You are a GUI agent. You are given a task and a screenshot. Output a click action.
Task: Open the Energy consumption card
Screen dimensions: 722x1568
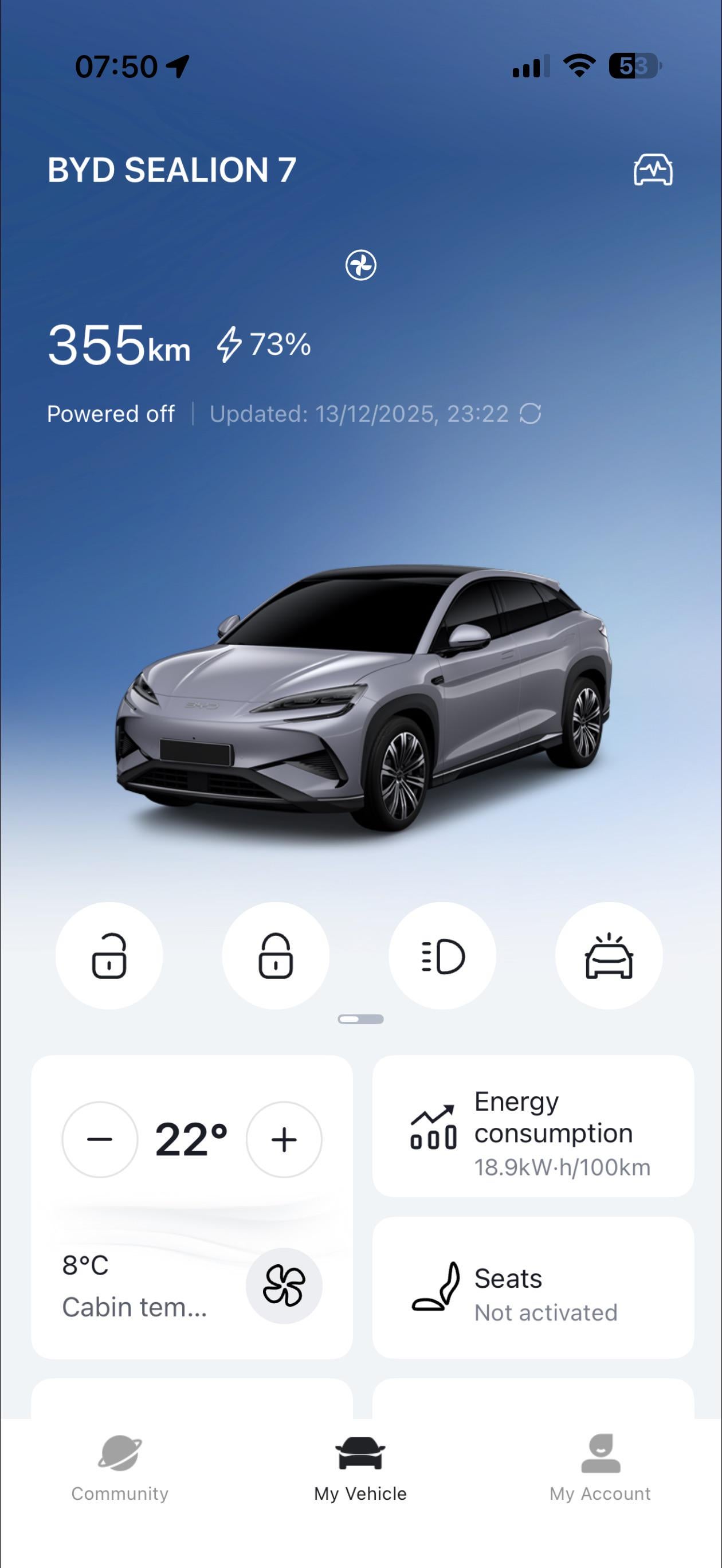533,1126
